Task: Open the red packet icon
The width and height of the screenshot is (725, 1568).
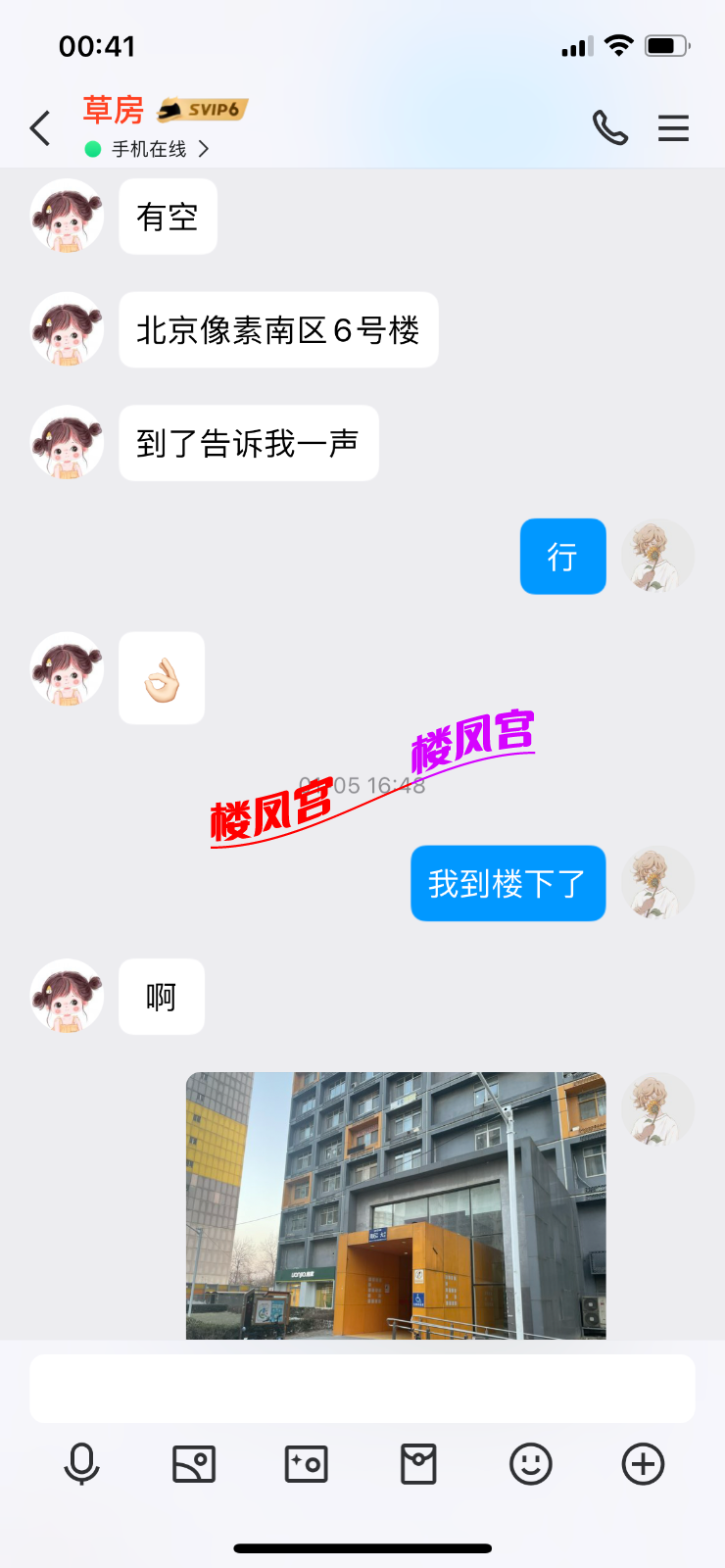Action: [417, 1463]
